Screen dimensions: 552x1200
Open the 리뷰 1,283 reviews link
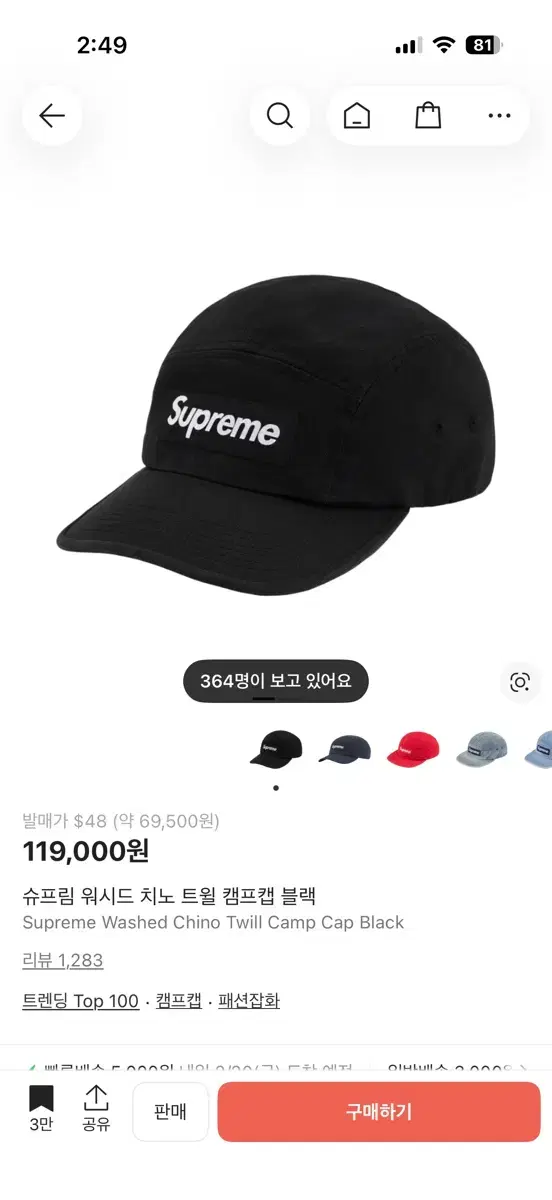click(63, 961)
